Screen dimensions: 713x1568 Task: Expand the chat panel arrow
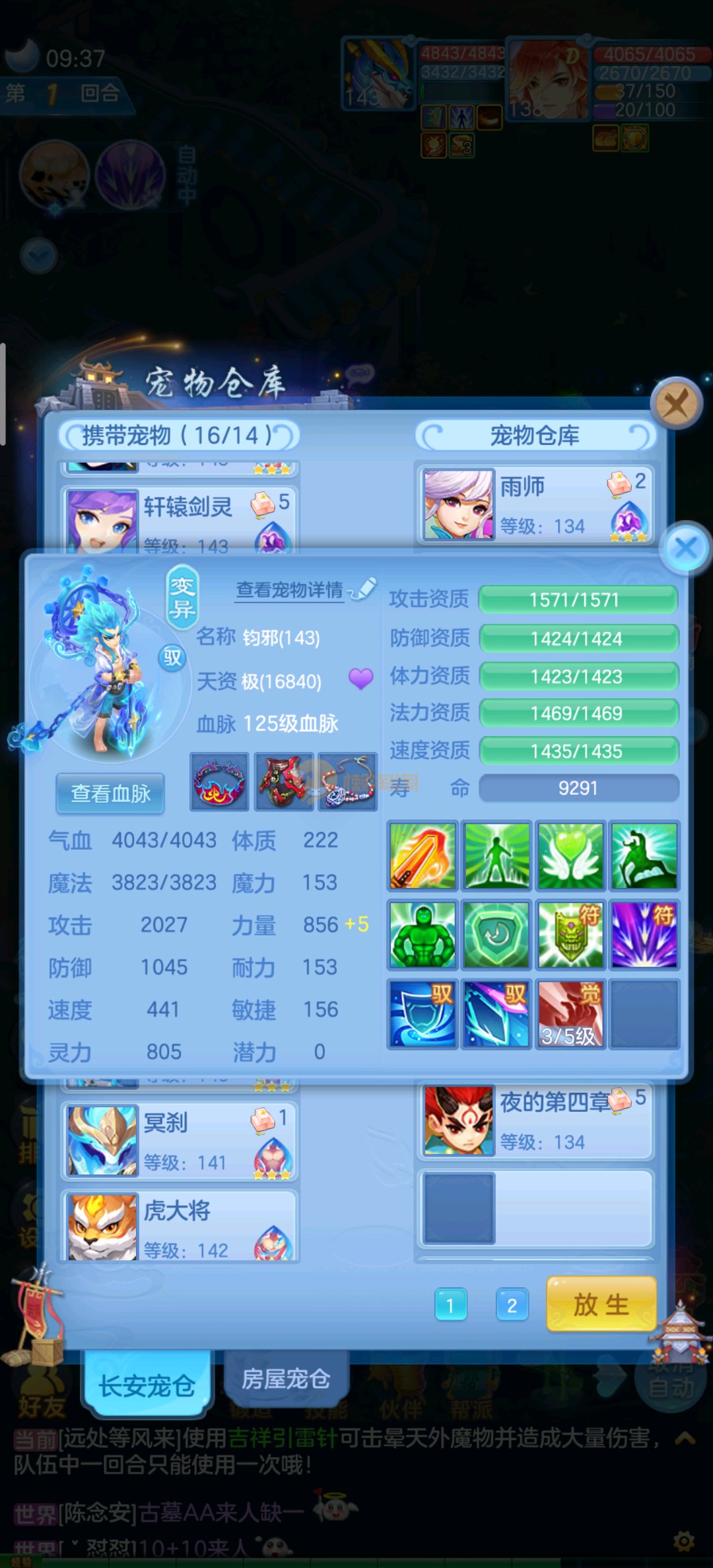click(685, 1438)
